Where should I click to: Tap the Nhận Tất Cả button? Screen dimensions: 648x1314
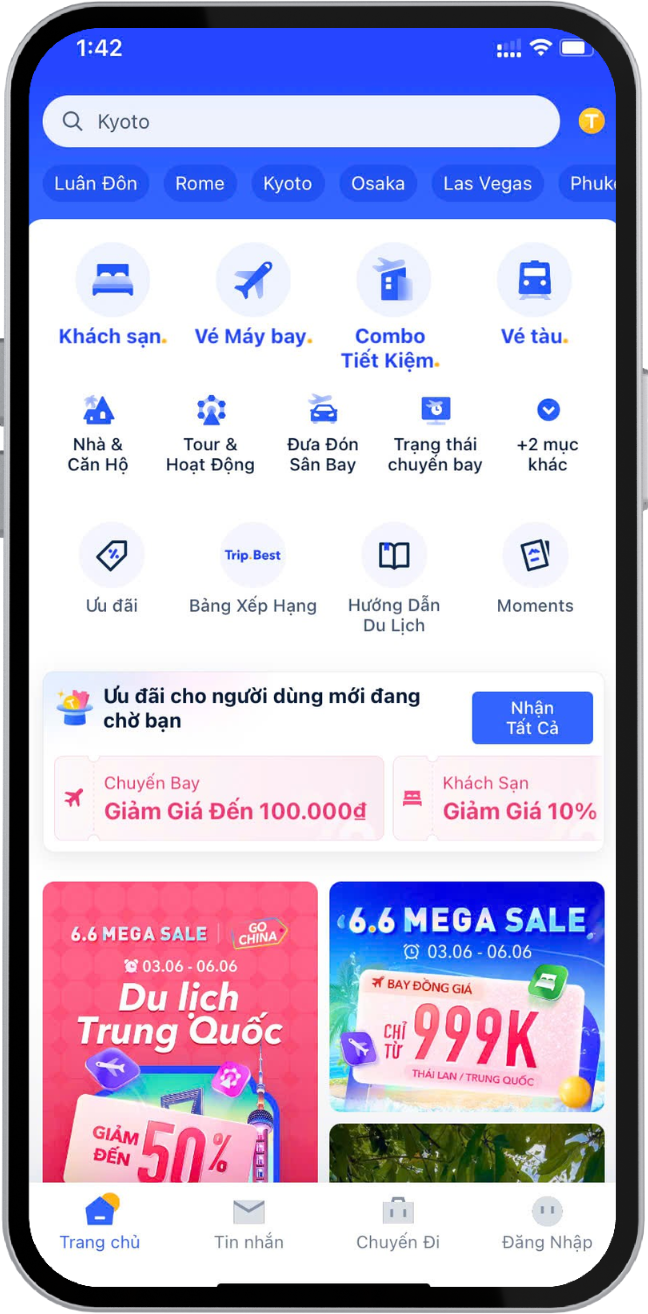coord(532,718)
